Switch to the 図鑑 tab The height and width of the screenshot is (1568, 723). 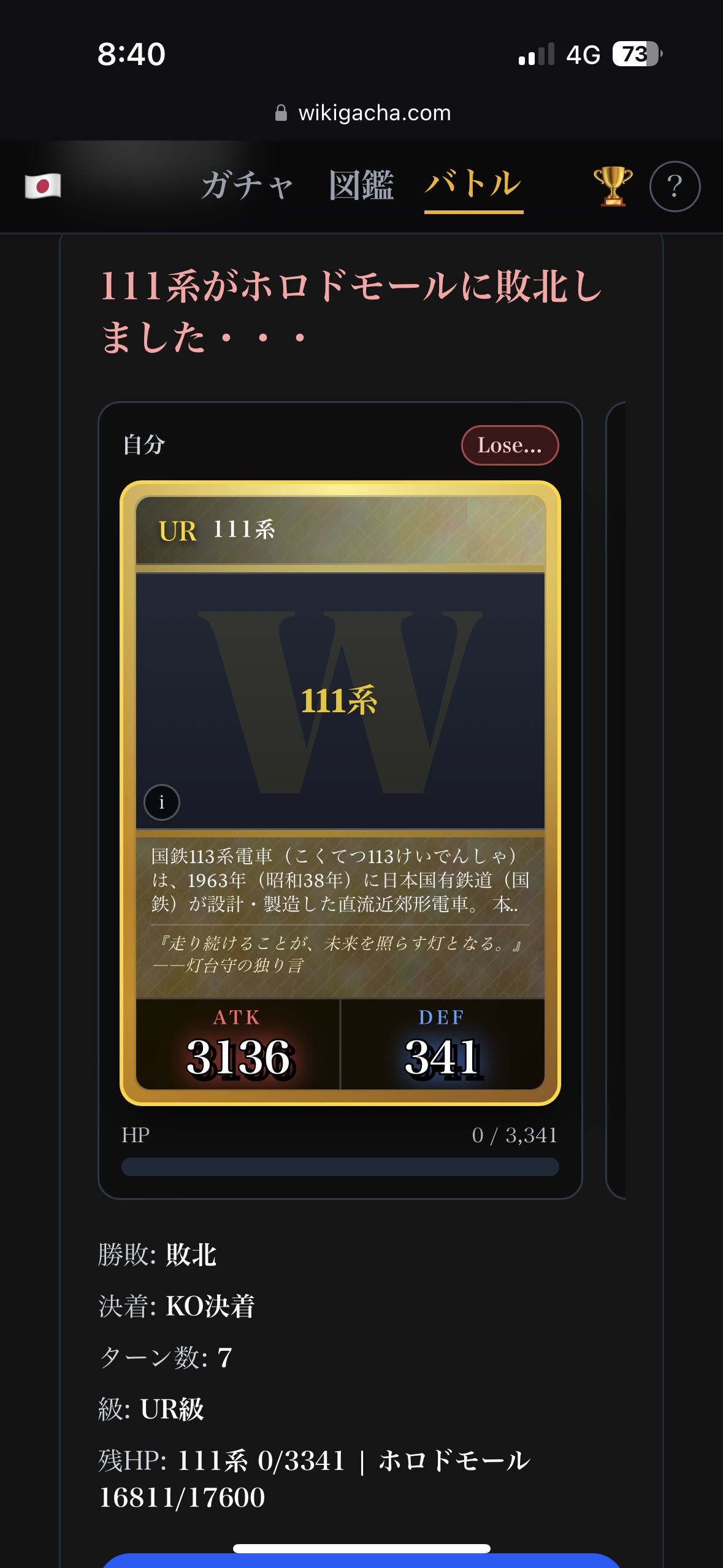[361, 185]
